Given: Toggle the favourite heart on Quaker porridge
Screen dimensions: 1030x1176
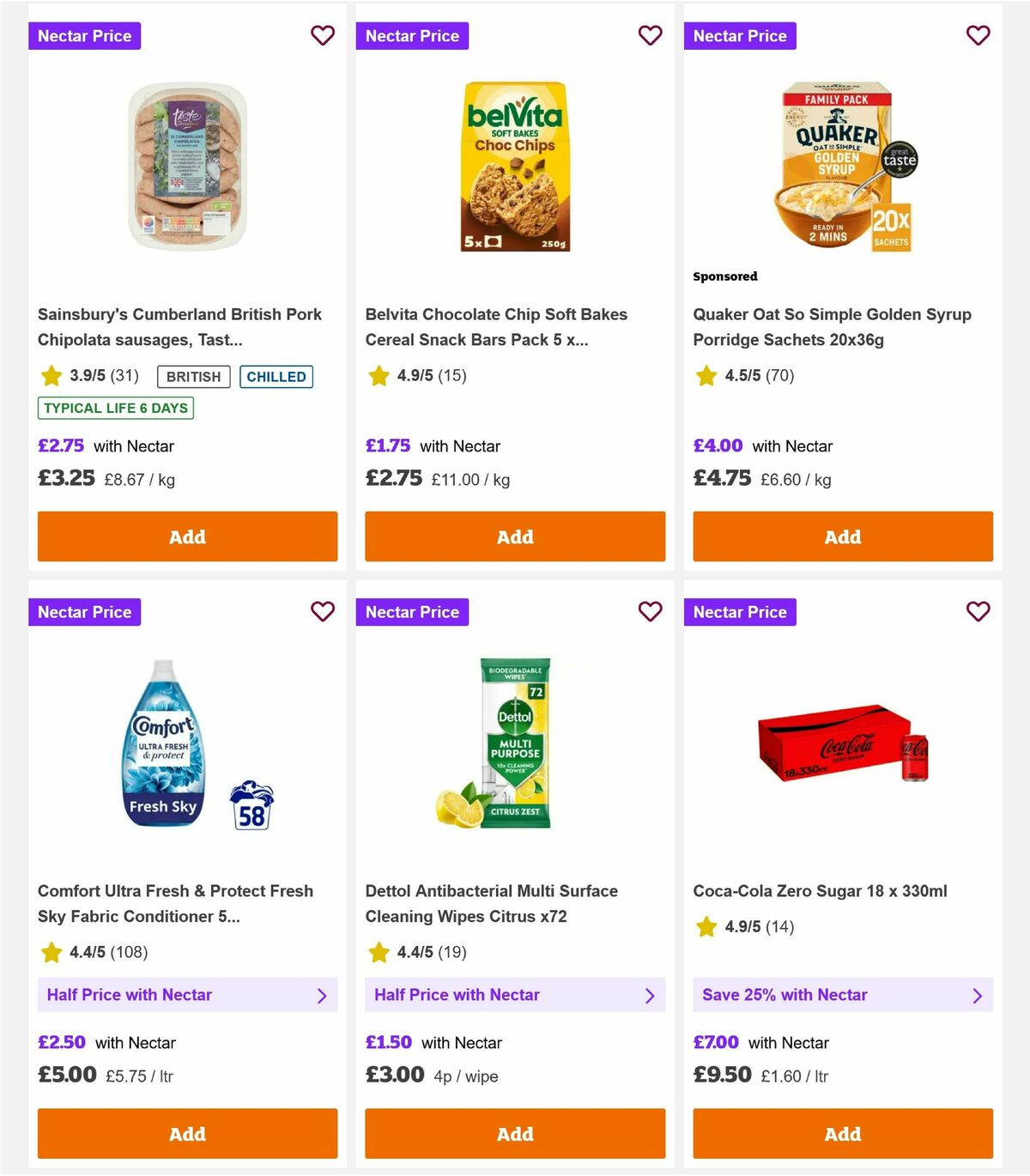Looking at the screenshot, I should (x=978, y=35).
